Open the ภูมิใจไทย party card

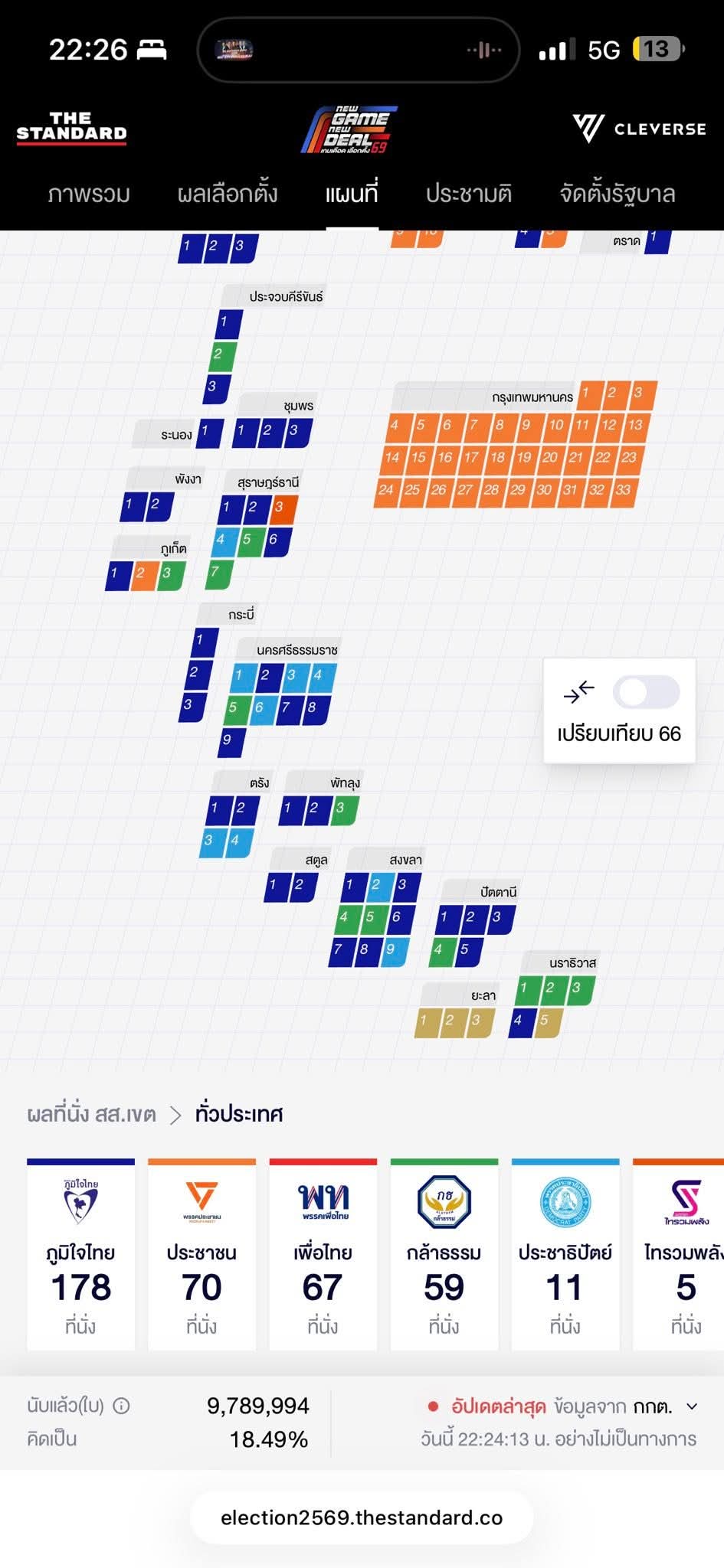(x=80, y=1253)
